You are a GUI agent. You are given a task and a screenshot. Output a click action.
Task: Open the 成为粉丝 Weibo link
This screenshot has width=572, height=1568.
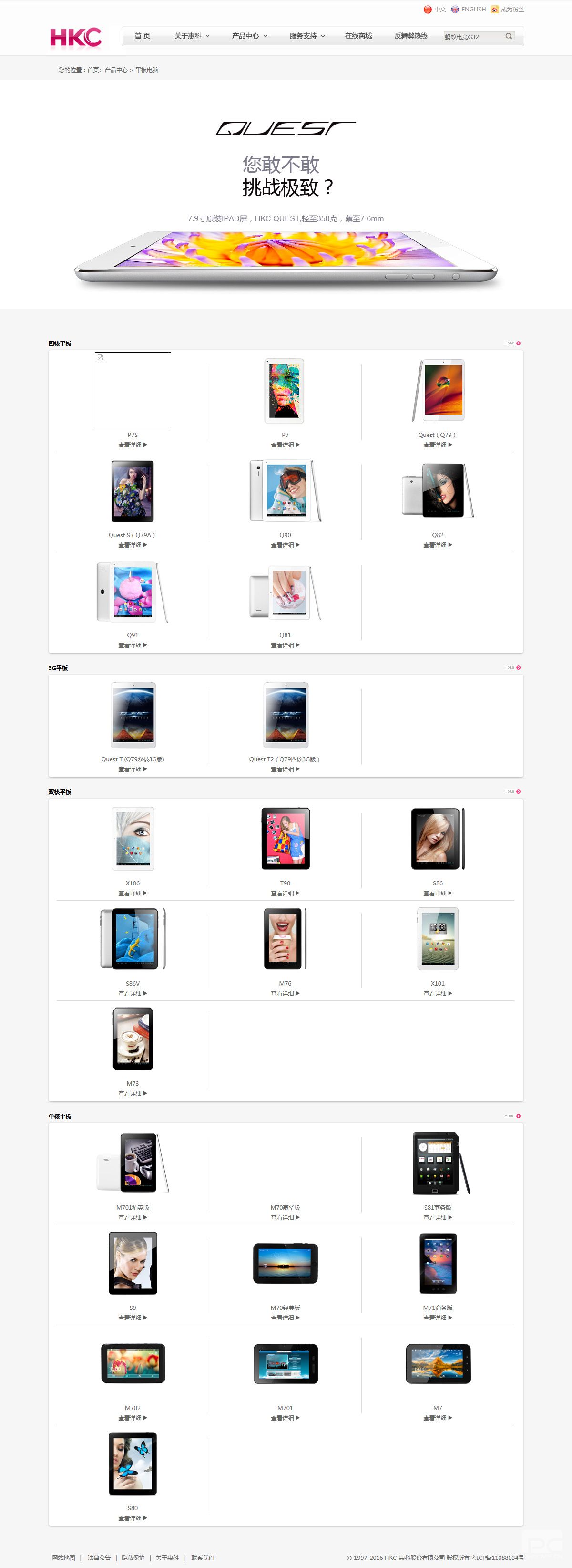click(508, 9)
